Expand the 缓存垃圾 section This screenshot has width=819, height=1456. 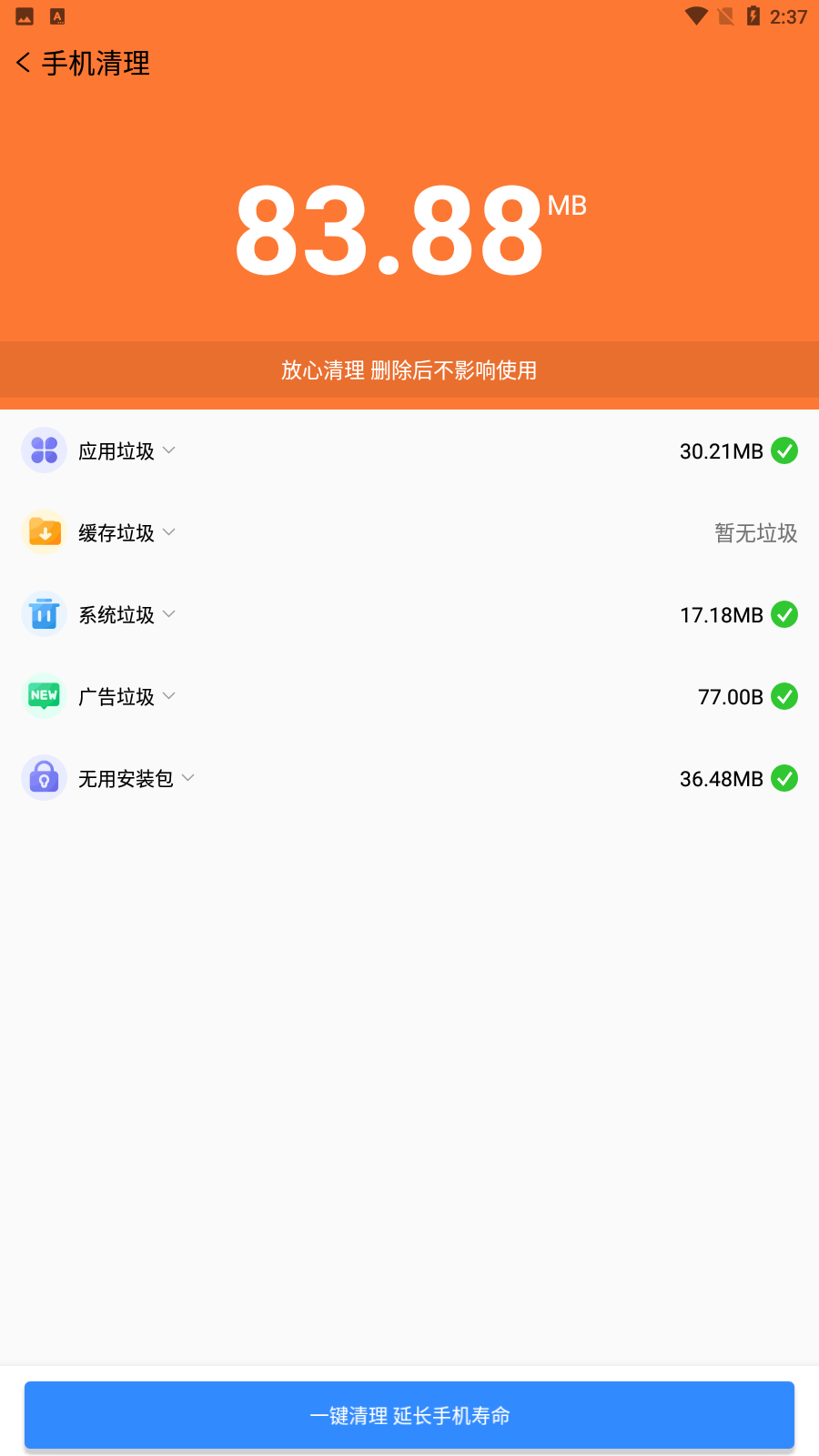tap(170, 533)
